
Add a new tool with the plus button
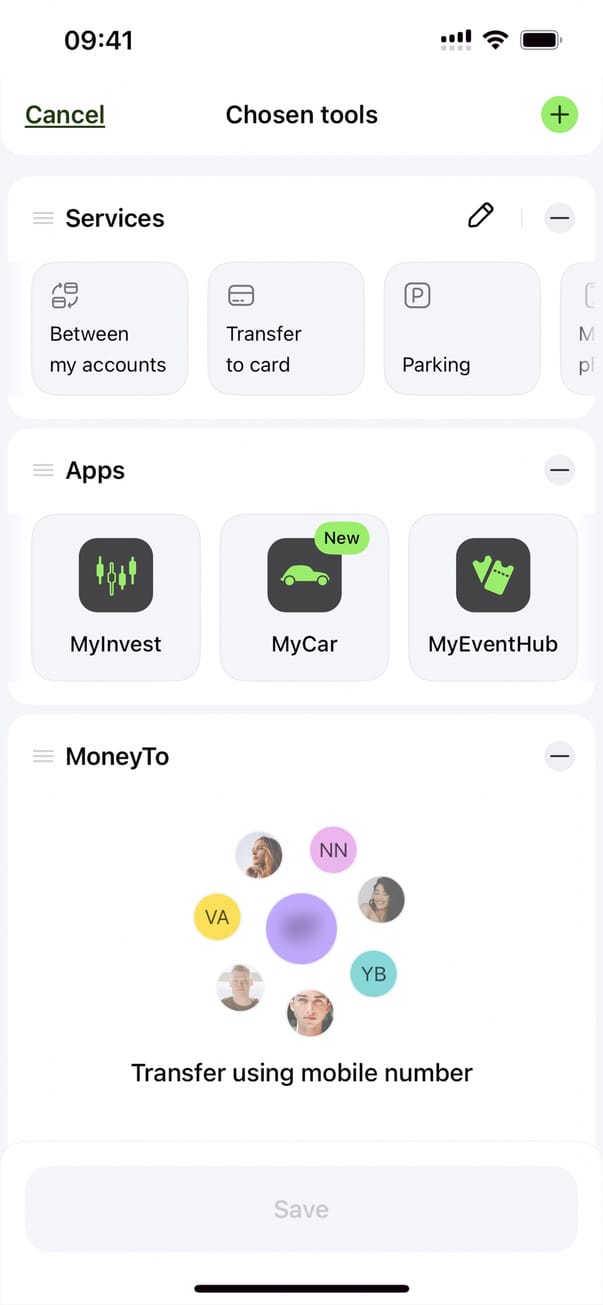[x=559, y=115]
